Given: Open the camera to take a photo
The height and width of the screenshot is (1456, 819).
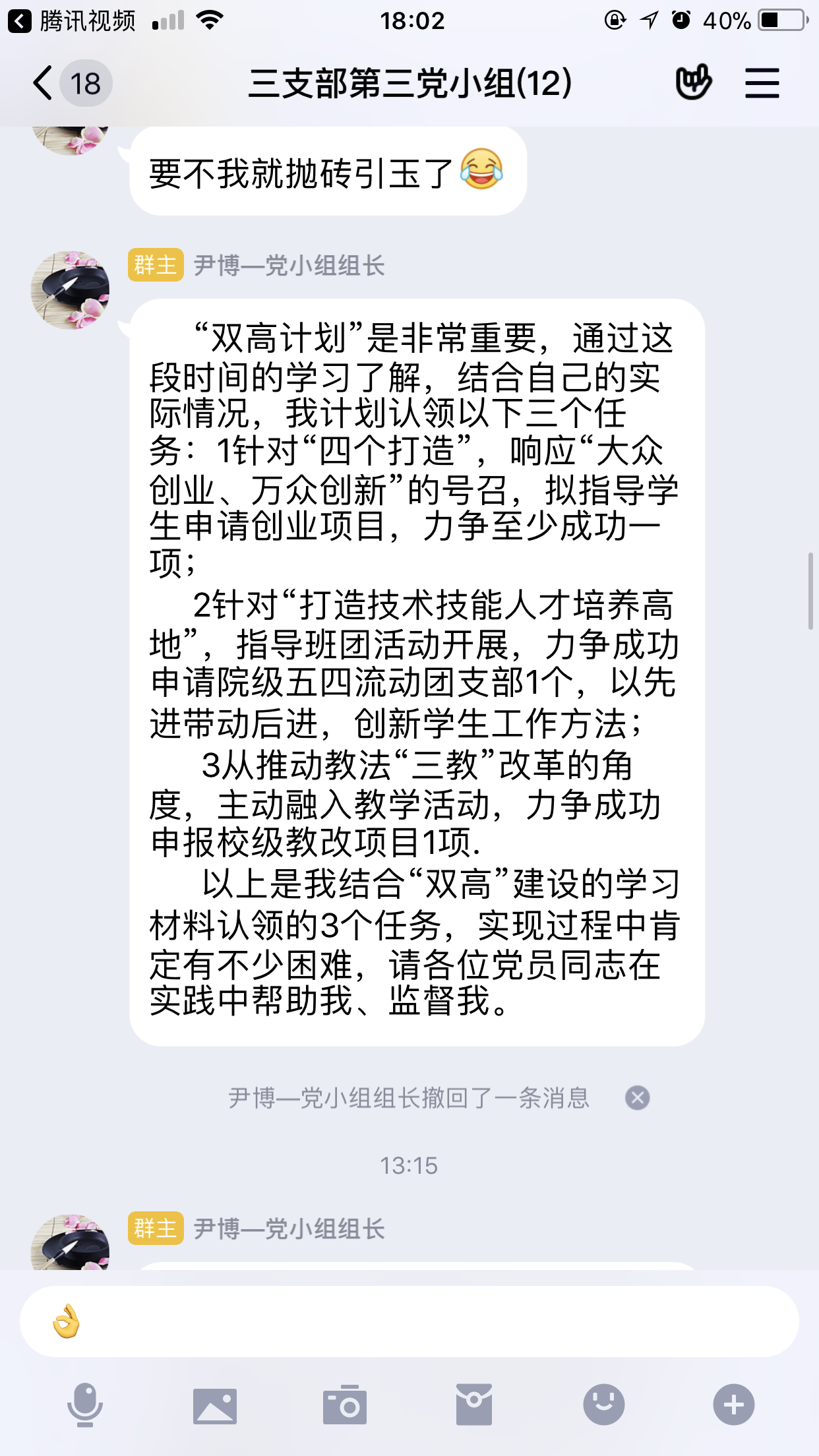Looking at the screenshot, I should (x=344, y=1405).
